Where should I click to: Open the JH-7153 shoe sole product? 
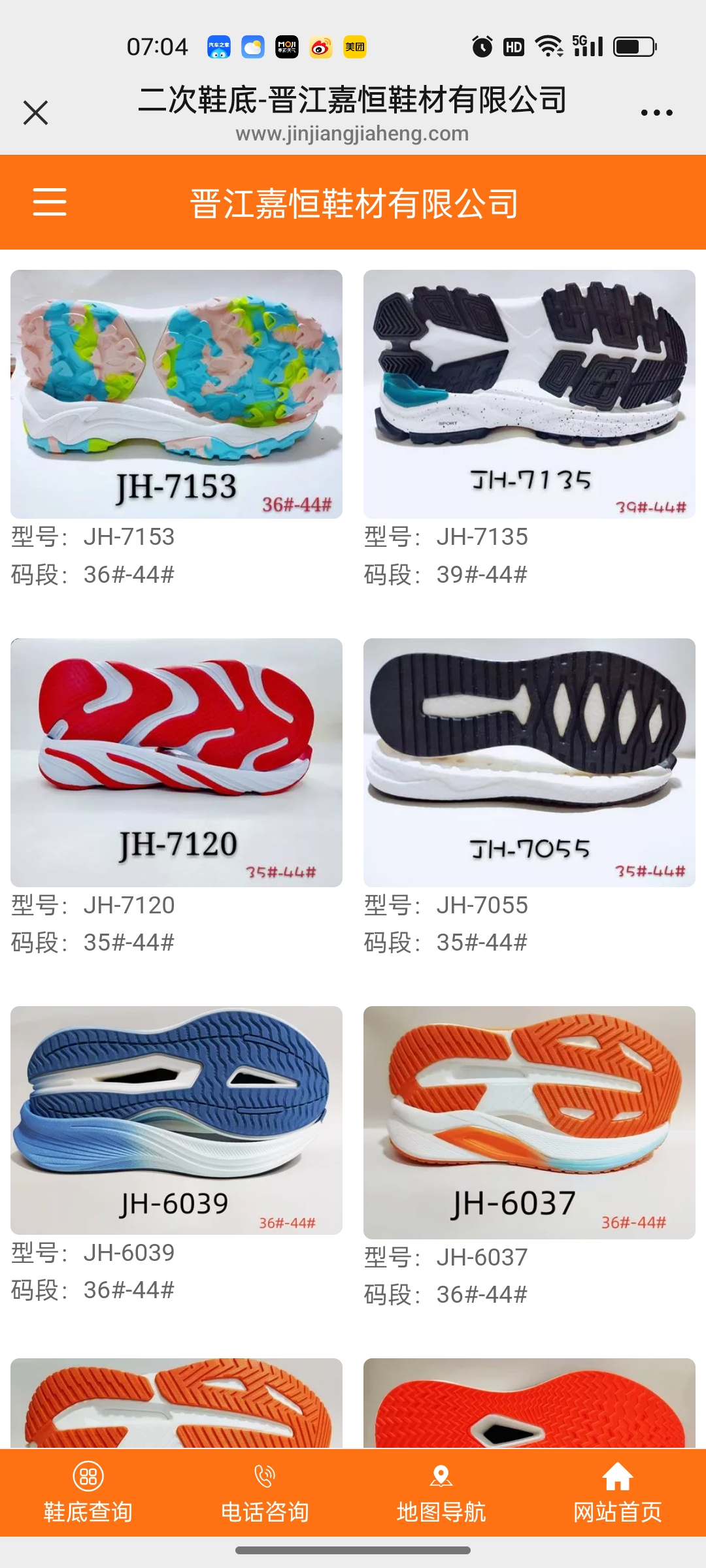click(x=176, y=394)
